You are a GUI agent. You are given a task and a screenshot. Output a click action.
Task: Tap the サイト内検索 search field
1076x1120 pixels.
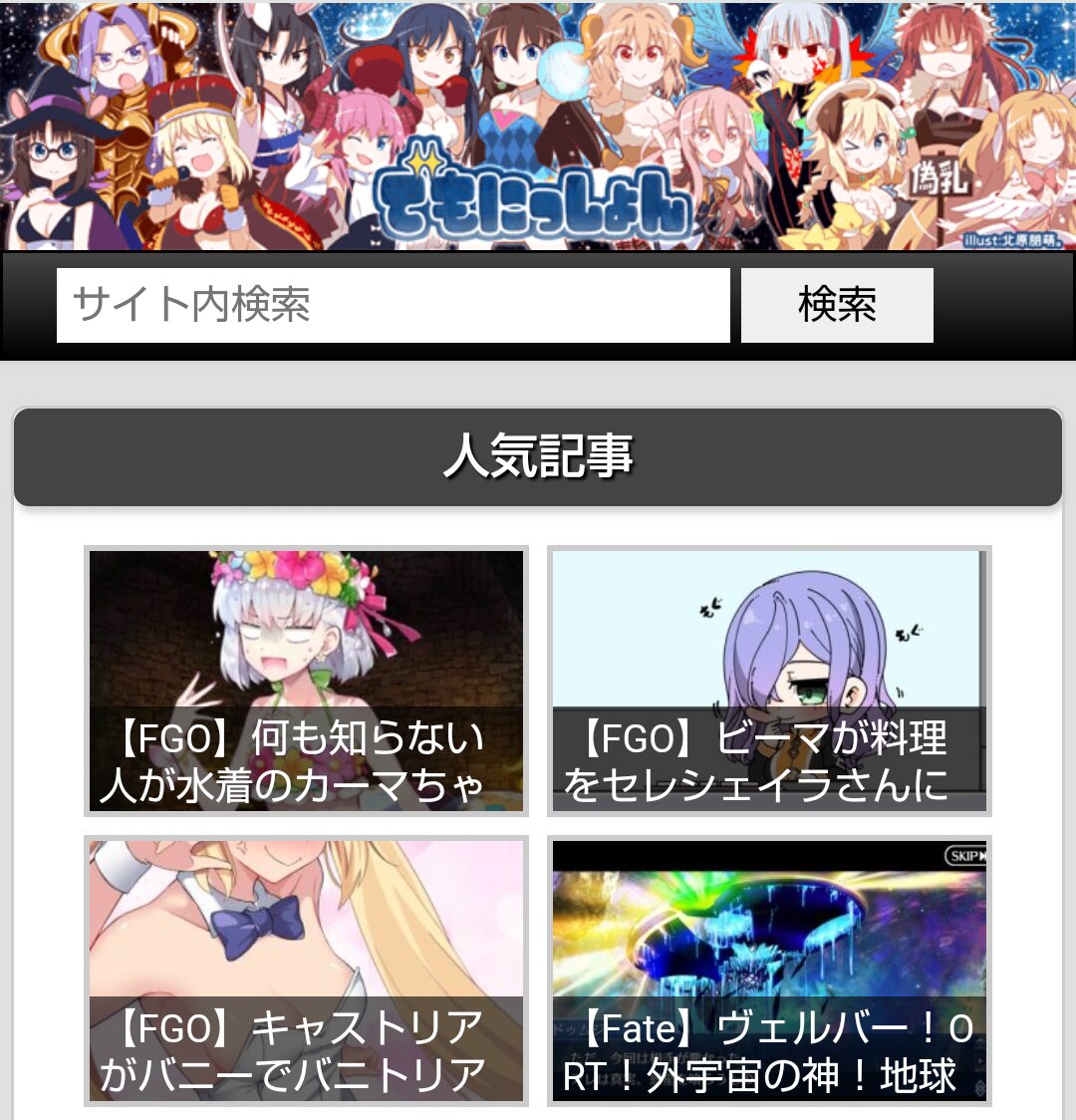coord(393,305)
